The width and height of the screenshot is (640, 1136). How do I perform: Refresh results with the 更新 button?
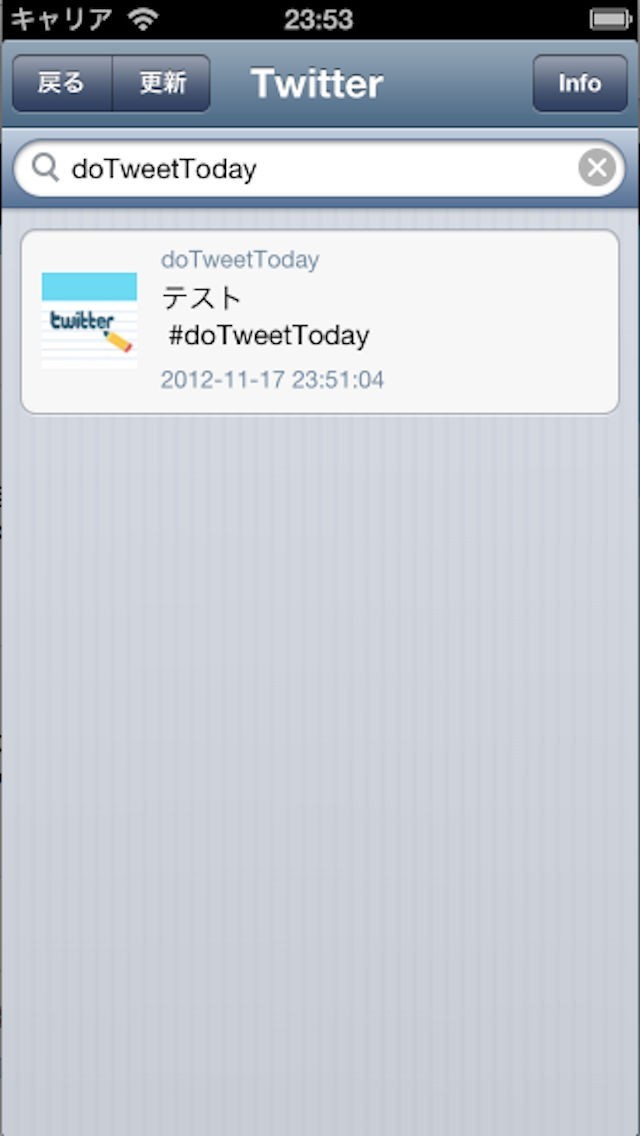tap(162, 83)
